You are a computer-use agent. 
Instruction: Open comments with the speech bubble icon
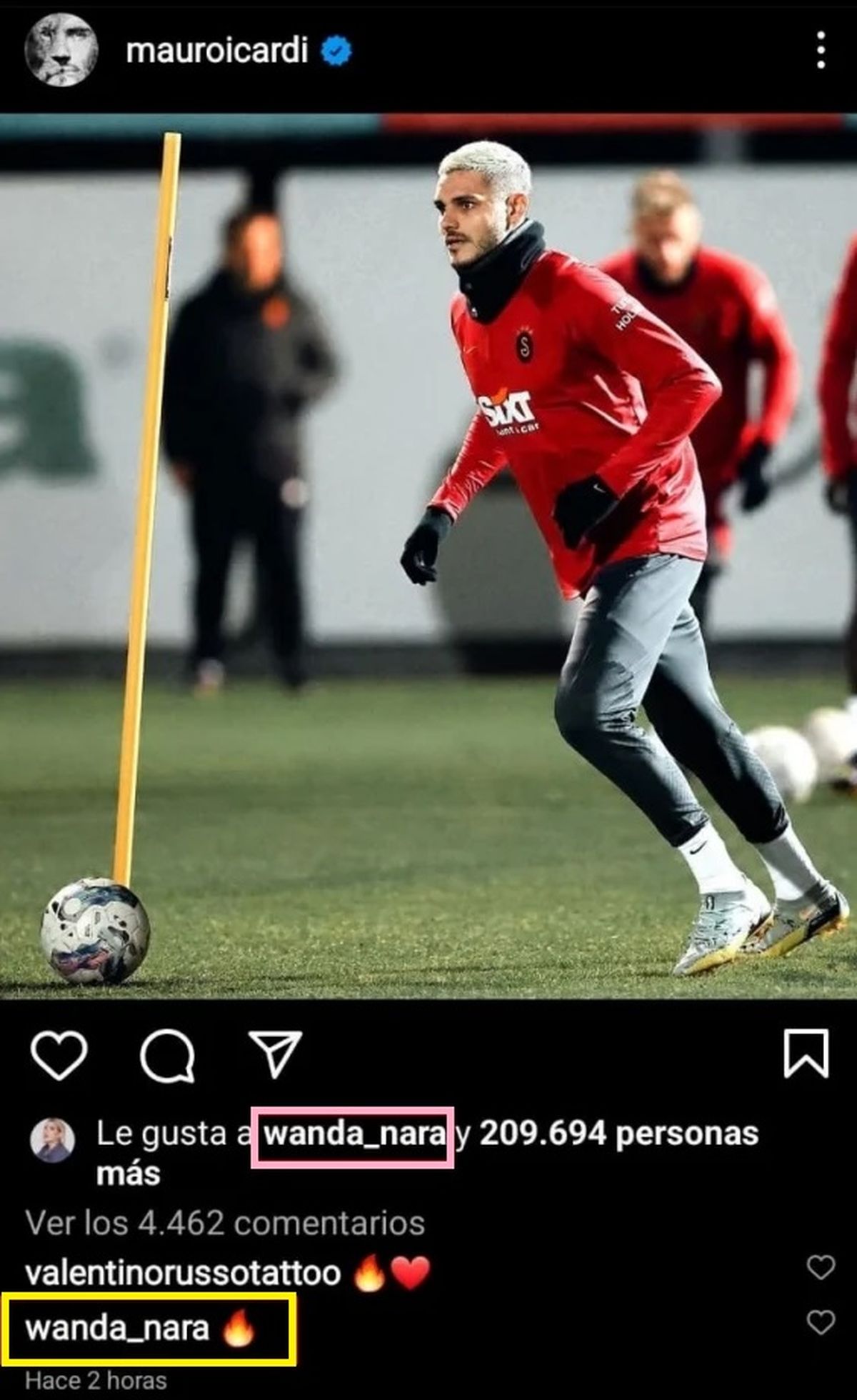[x=167, y=1055]
